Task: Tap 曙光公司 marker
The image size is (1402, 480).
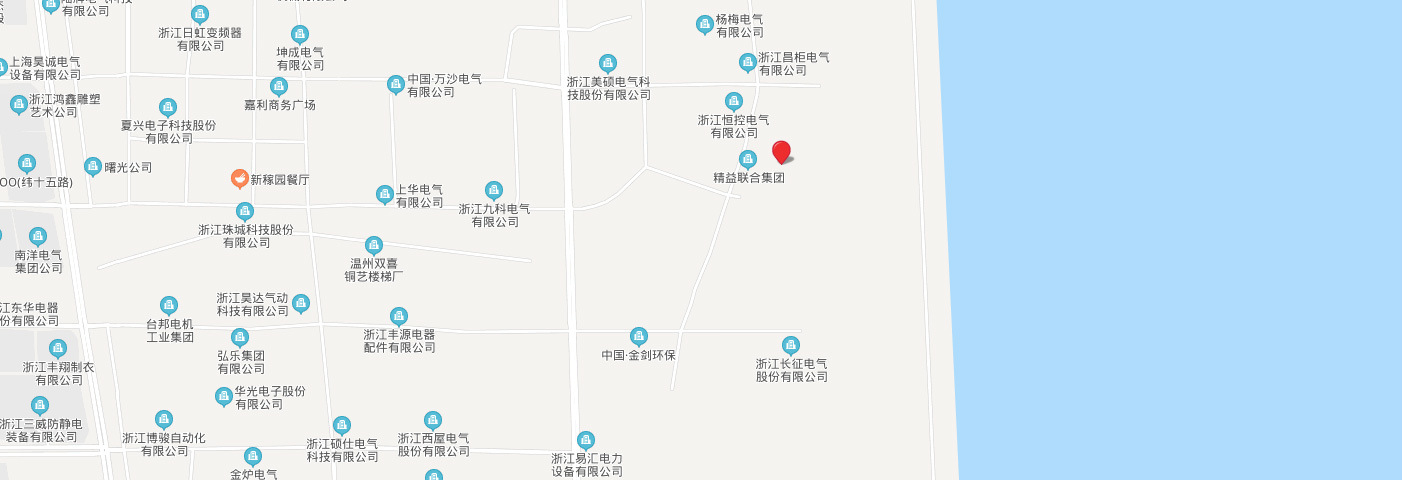Action: point(93,167)
